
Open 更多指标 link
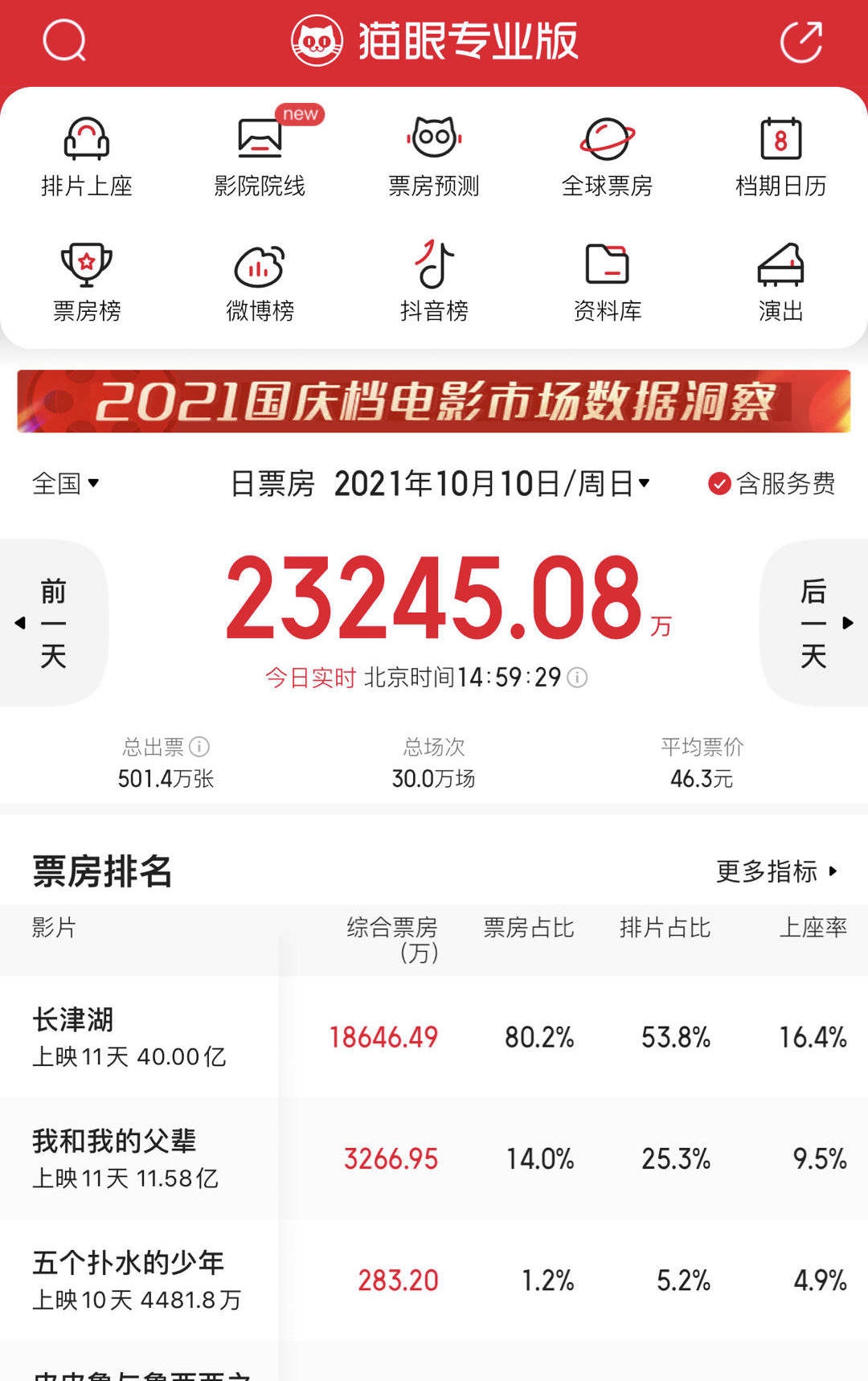pos(776,871)
